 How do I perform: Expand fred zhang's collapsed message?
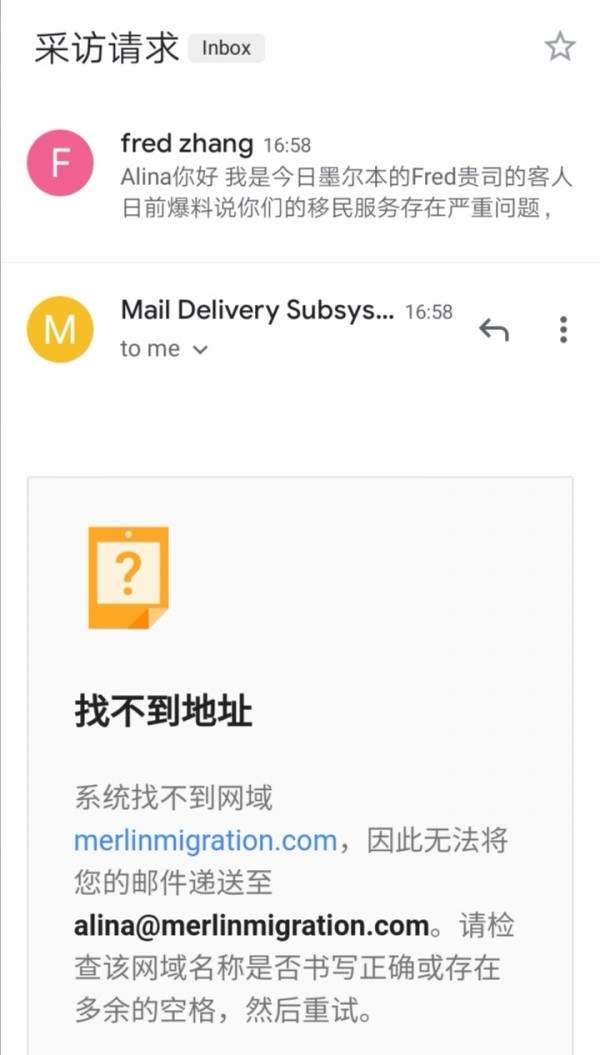pyautogui.click(x=345, y=178)
